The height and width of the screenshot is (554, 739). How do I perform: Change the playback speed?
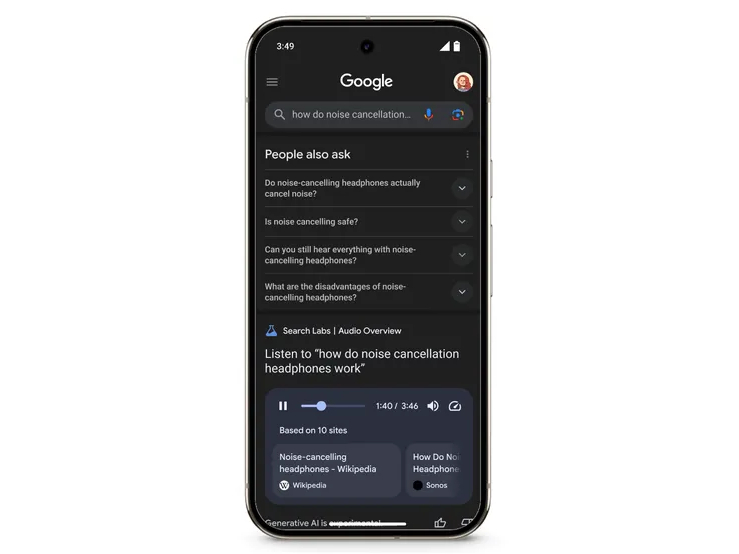click(x=455, y=406)
